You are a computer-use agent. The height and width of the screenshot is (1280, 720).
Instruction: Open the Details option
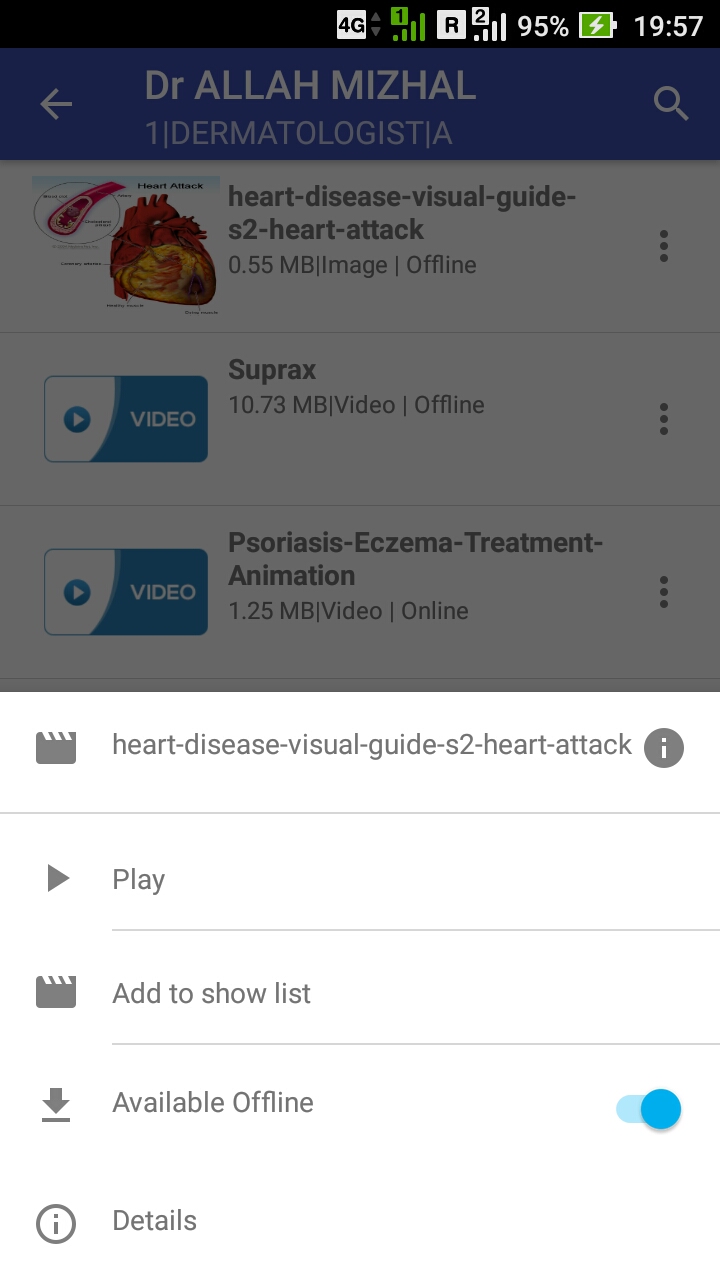point(154,1221)
